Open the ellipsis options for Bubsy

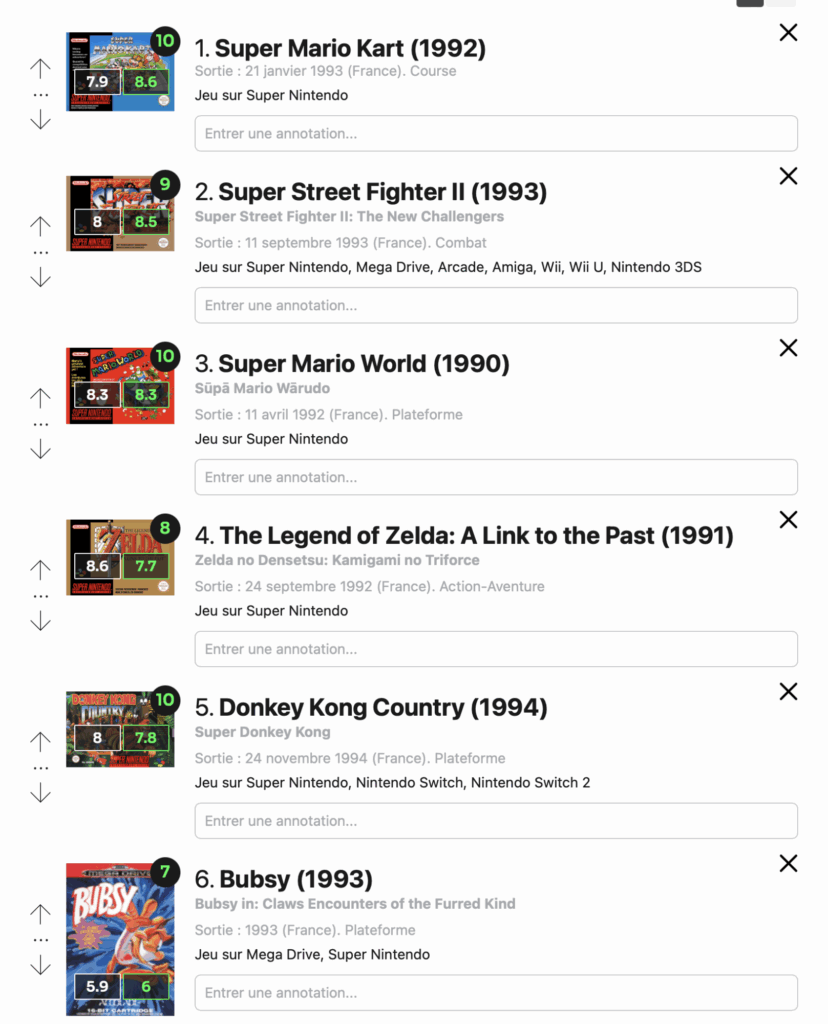40,938
